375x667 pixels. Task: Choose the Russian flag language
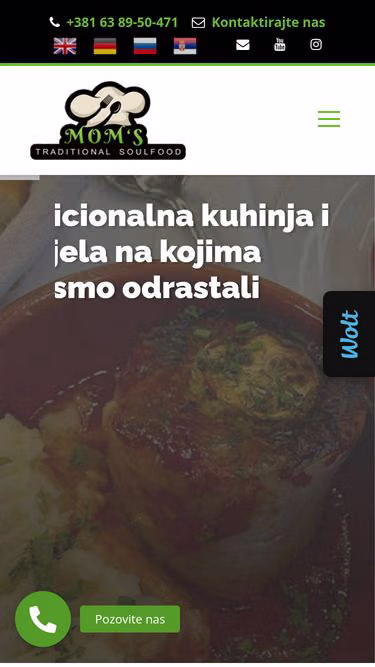(x=145, y=46)
